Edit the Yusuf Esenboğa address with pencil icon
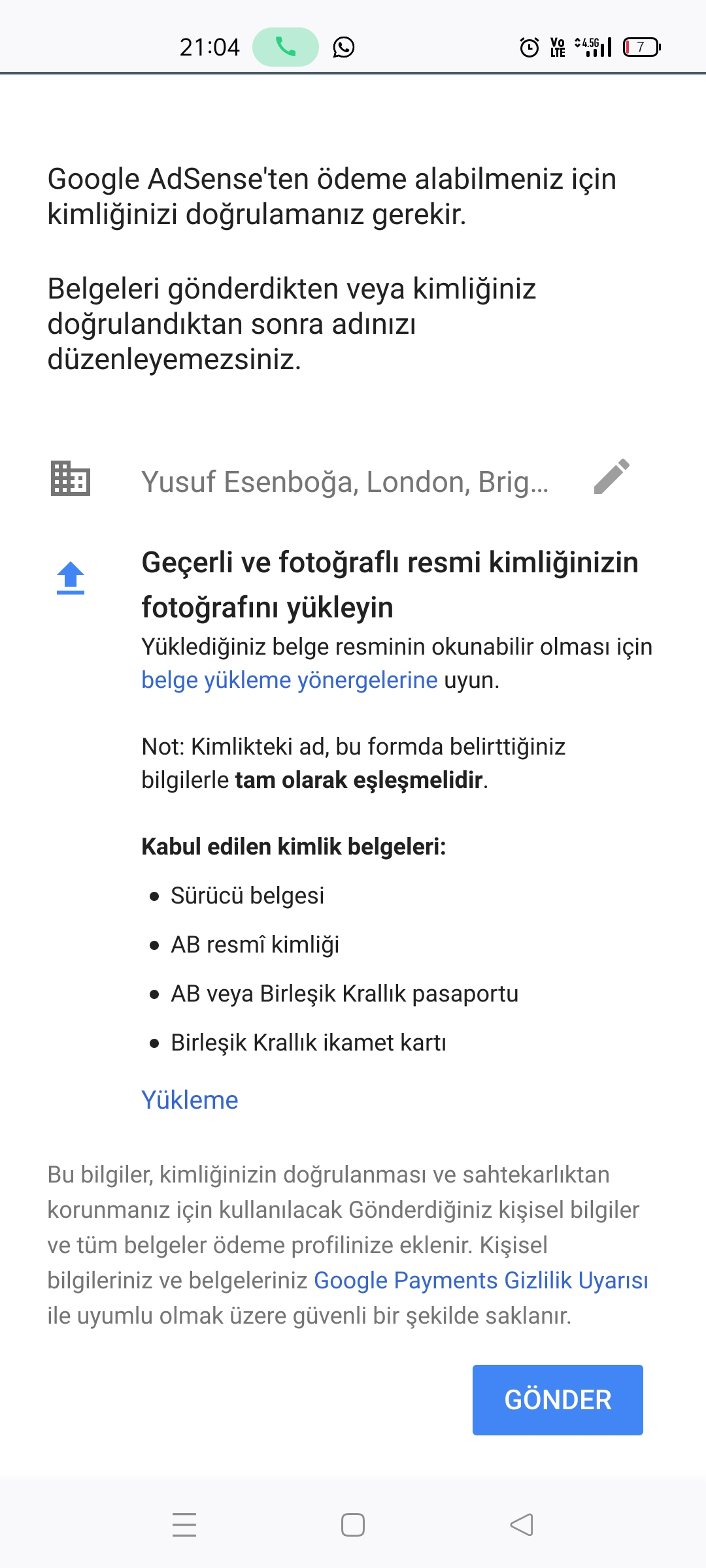The image size is (706, 1568). click(x=611, y=476)
